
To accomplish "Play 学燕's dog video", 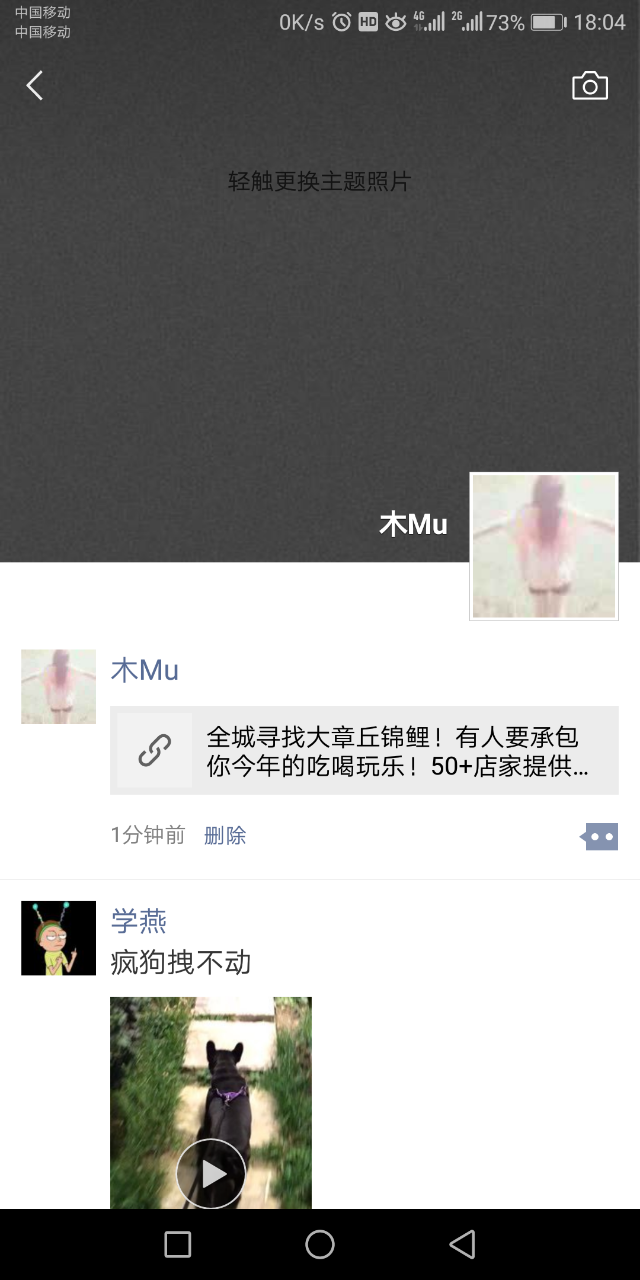I will (211, 1172).
